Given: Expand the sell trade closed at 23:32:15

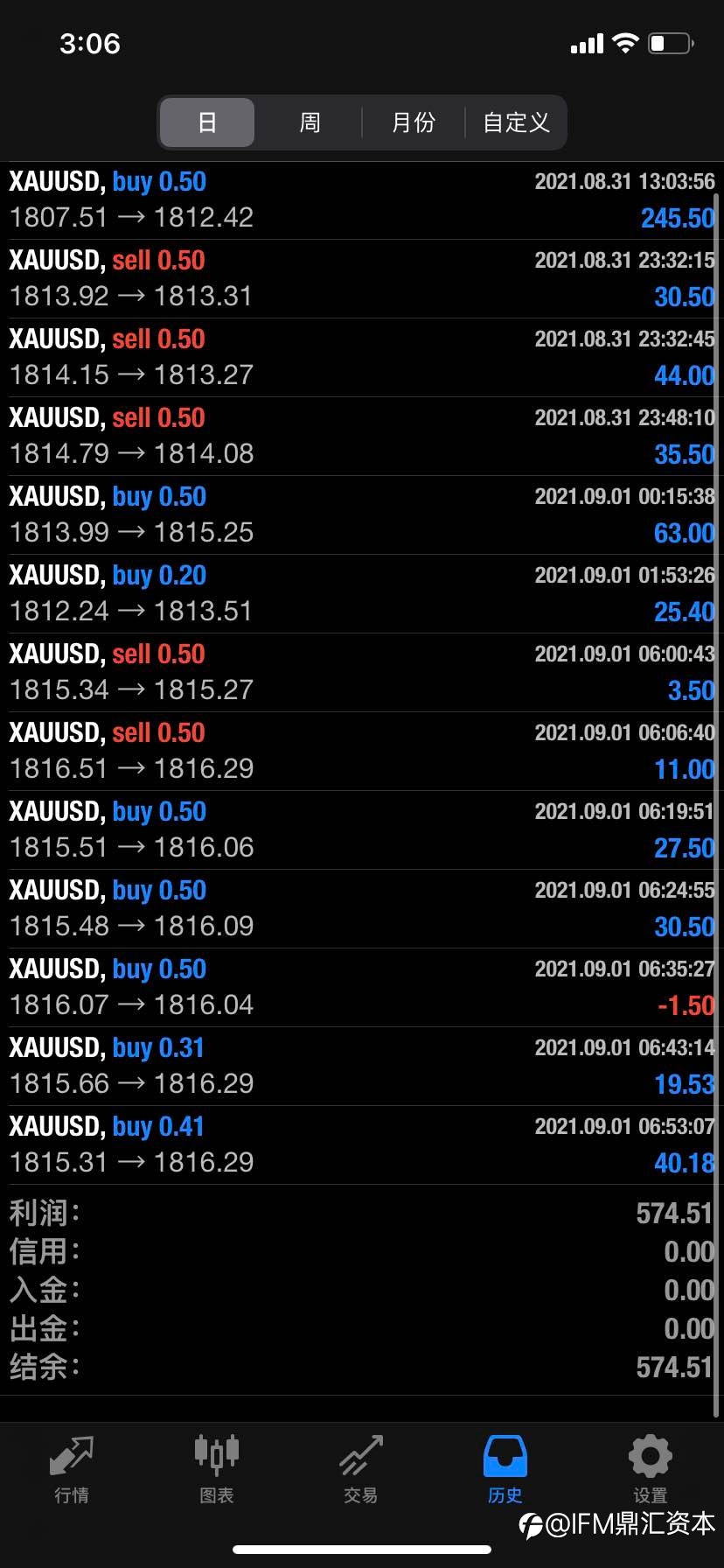Looking at the screenshot, I should (x=362, y=279).
